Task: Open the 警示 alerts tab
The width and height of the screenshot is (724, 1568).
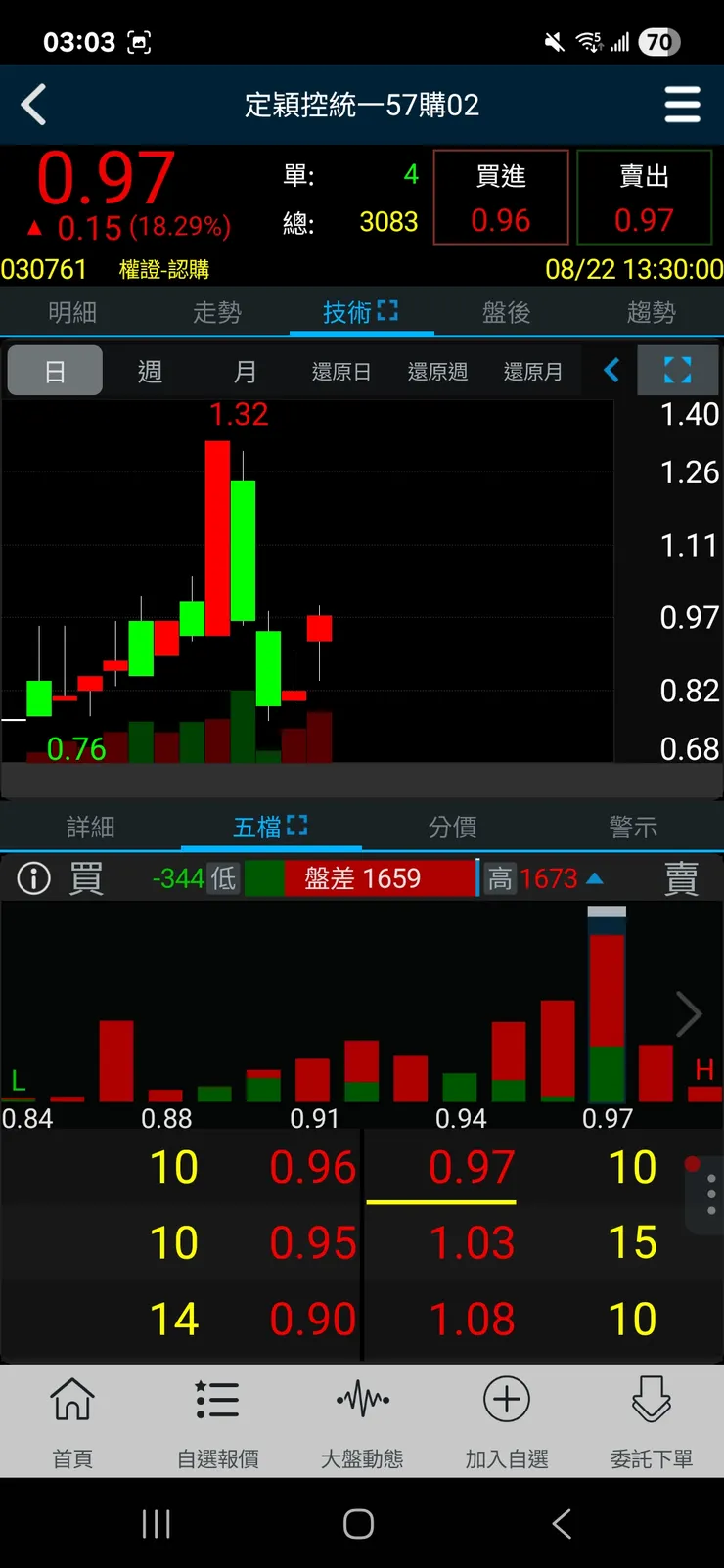Action: 633,828
